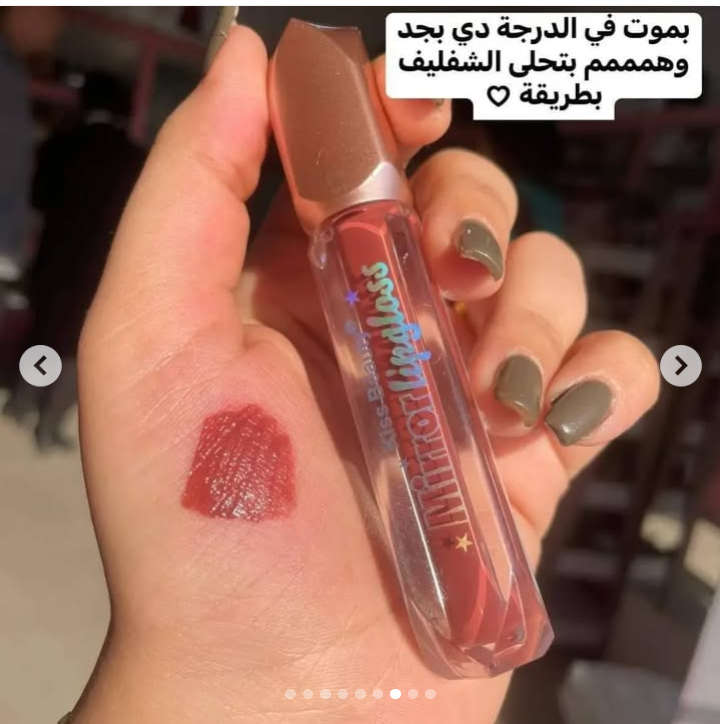
Task: Go to the next carousel photo
Action: (x=680, y=366)
